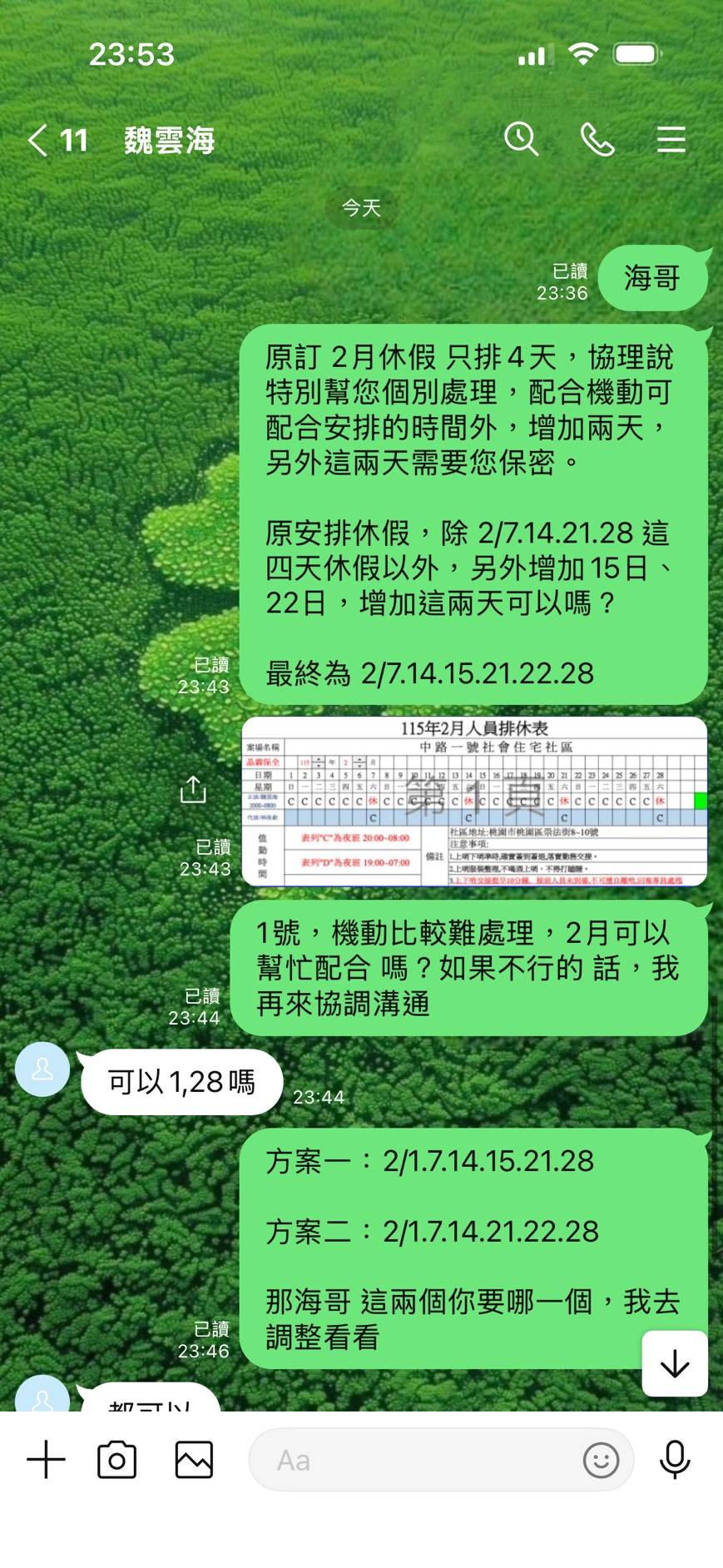Jump to the latest message
Screen dimensions: 723x1568
[x=674, y=1363]
